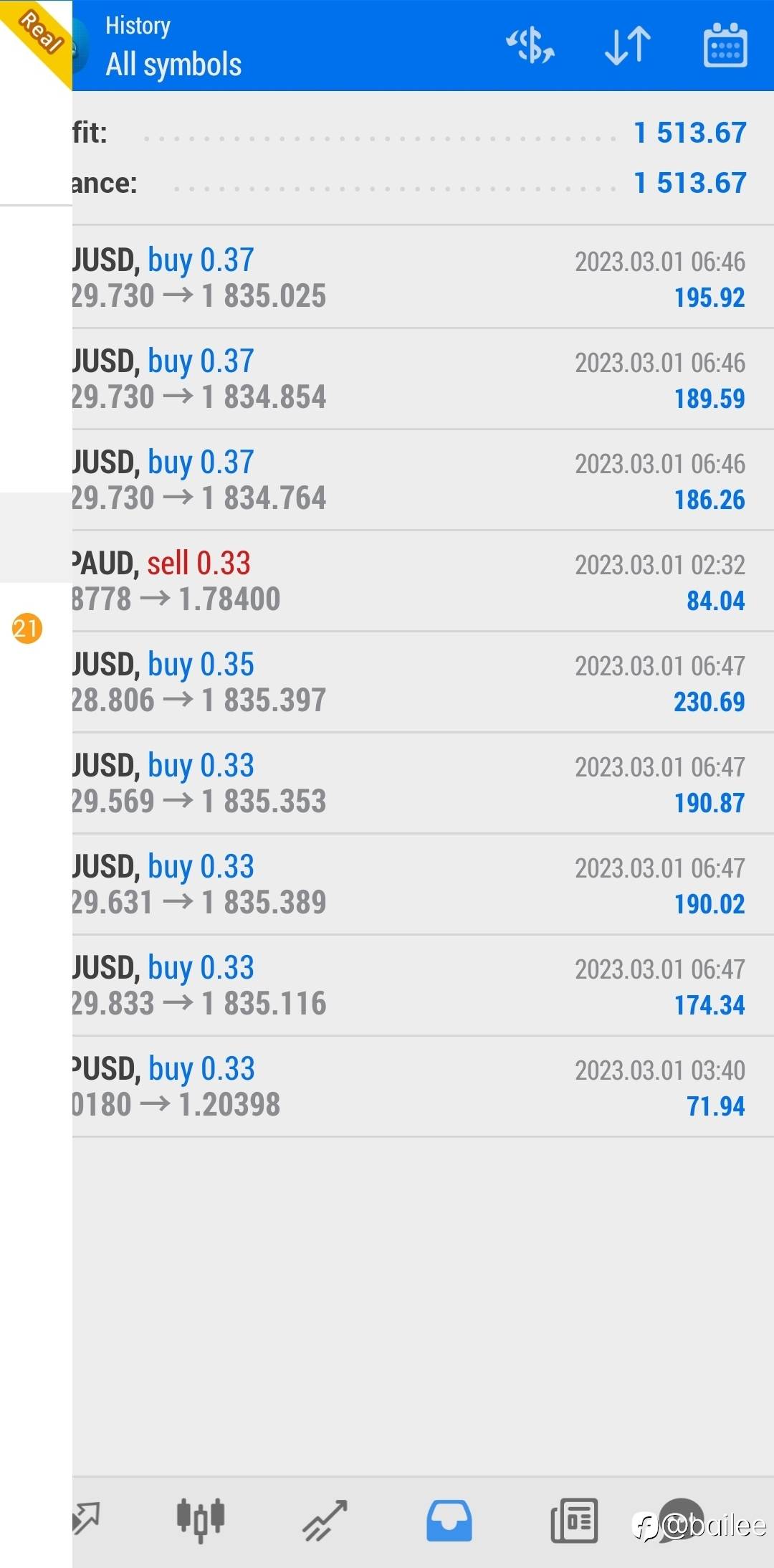The width and height of the screenshot is (774, 1568).
Task: Select the buy 0.33 trade with profit 174.34
Action: pos(423,986)
